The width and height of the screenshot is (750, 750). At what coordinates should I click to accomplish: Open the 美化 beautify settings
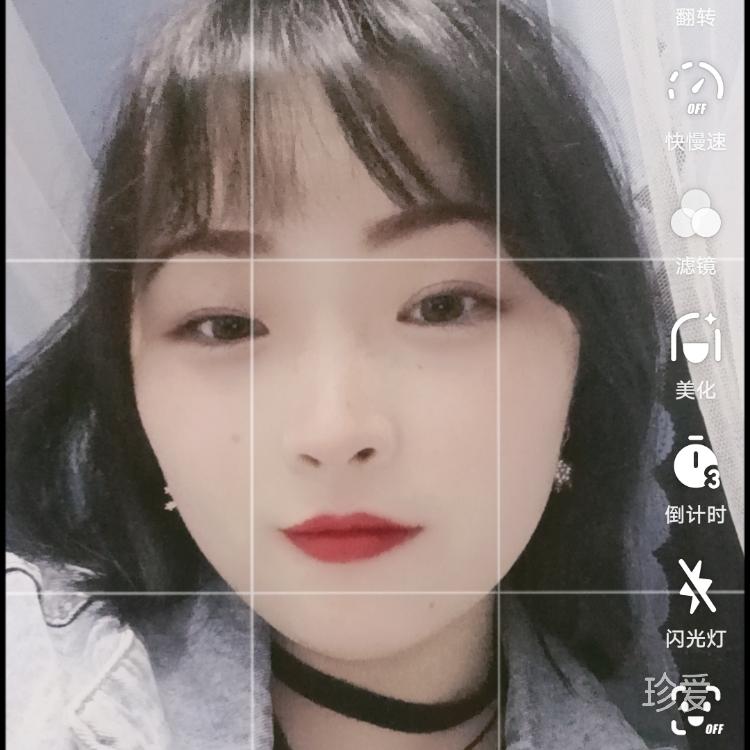pos(696,340)
